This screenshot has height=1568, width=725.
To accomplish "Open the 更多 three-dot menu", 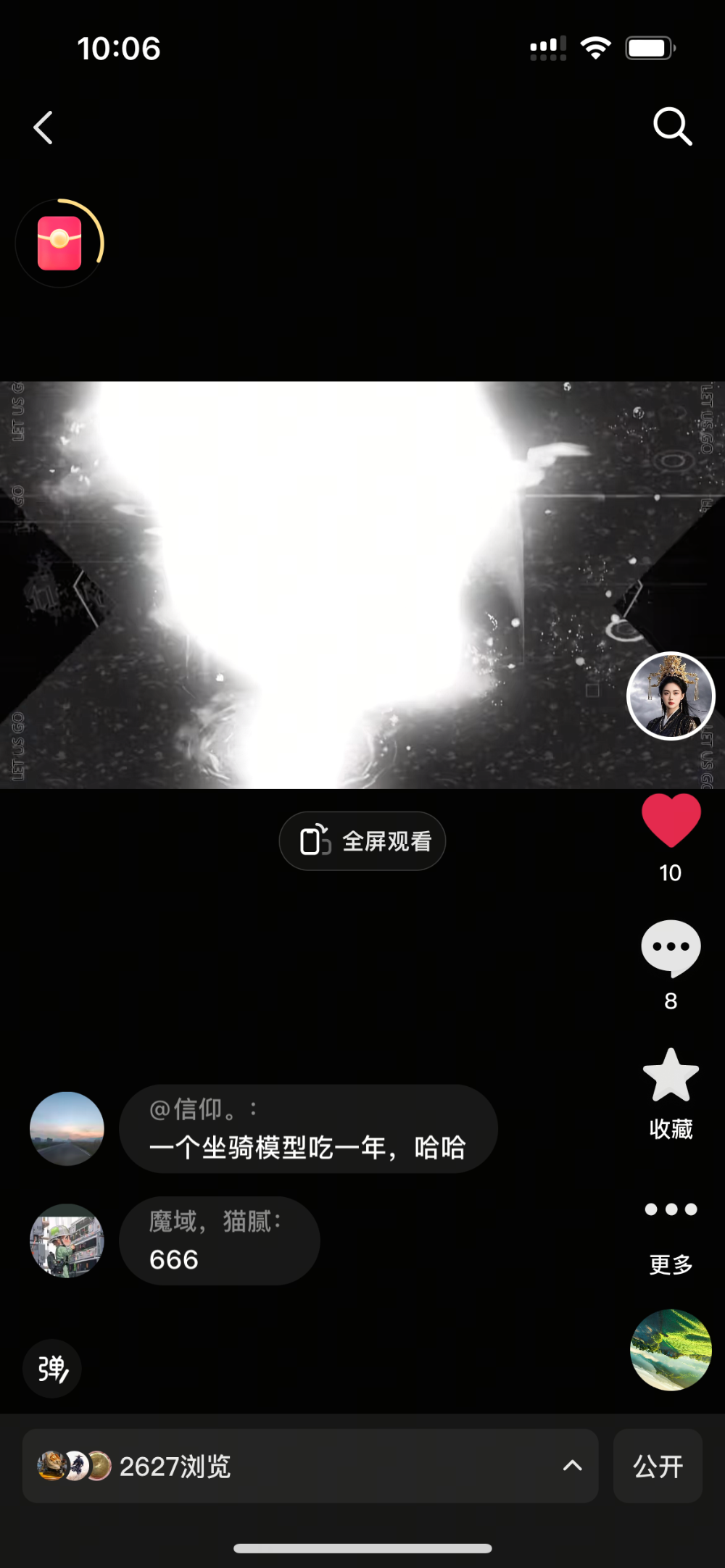I will pos(671,1209).
